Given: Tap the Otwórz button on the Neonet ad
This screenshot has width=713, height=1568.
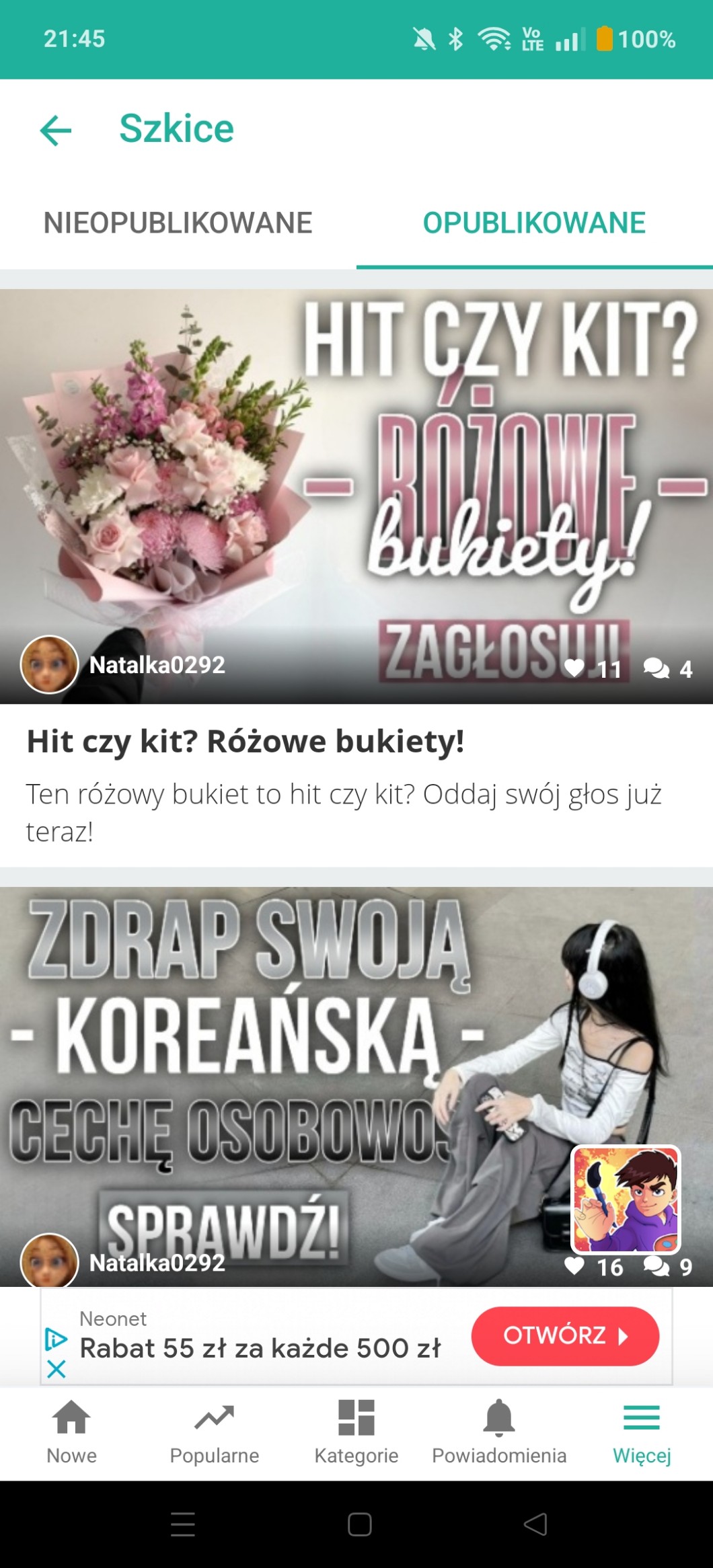Looking at the screenshot, I should (x=565, y=1335).
